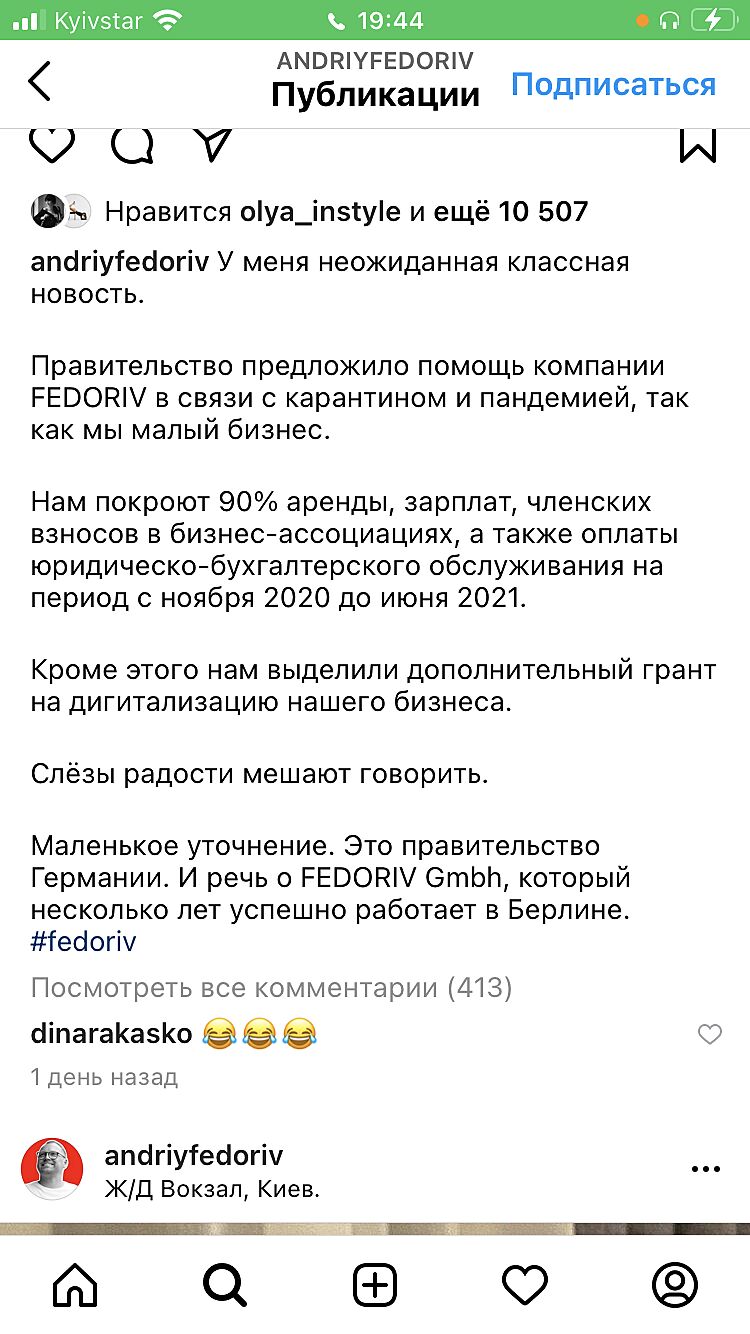750x1334 pixels.
Task: Open options menu for the next andriyfedoriv post
Action: coord(705,1169)
